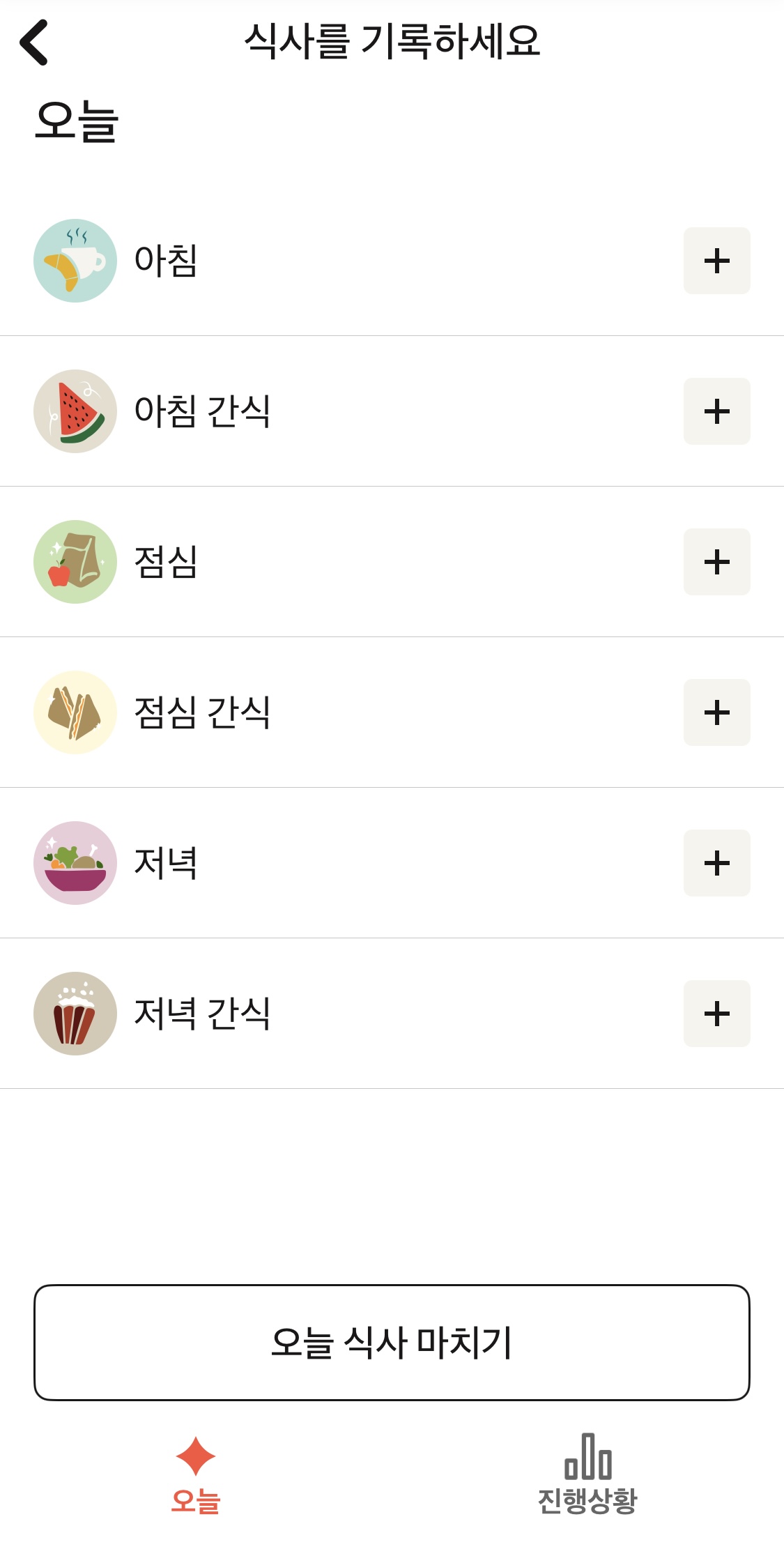This screenshot has height=1549, width=784.
Task: Go back using the top-left arrow
Action: point(34,43)
